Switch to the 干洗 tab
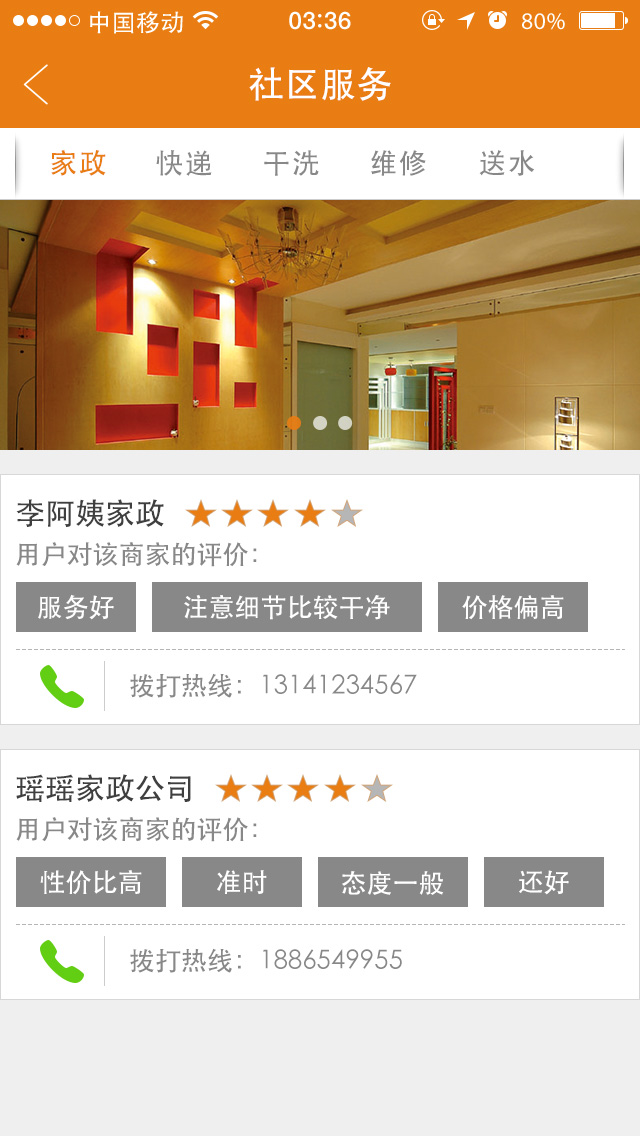This screenshot has height=1136, width=640. coord(291,163)
